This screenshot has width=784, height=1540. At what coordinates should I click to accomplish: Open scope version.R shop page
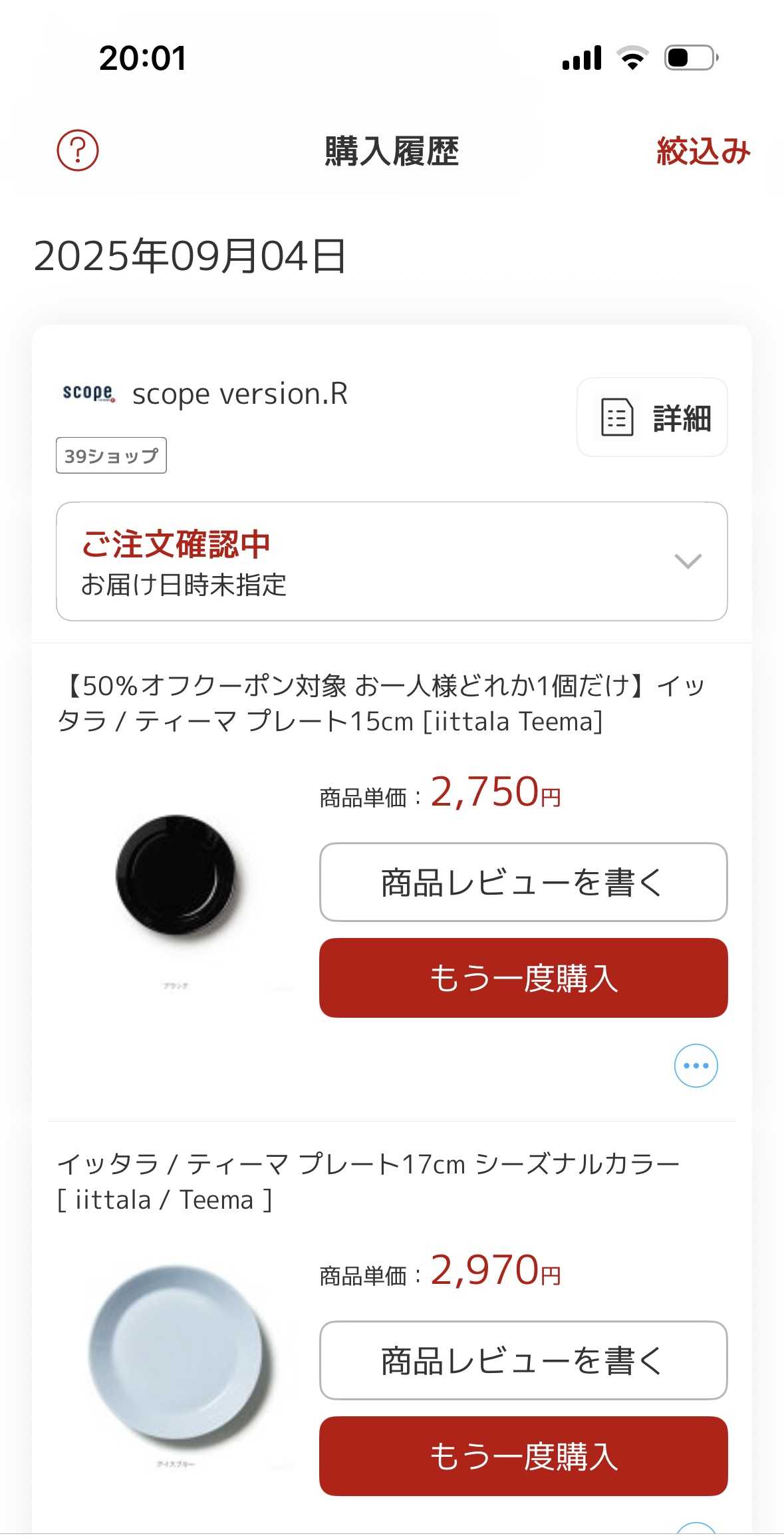pyautogui.click(x=239, y=394)
